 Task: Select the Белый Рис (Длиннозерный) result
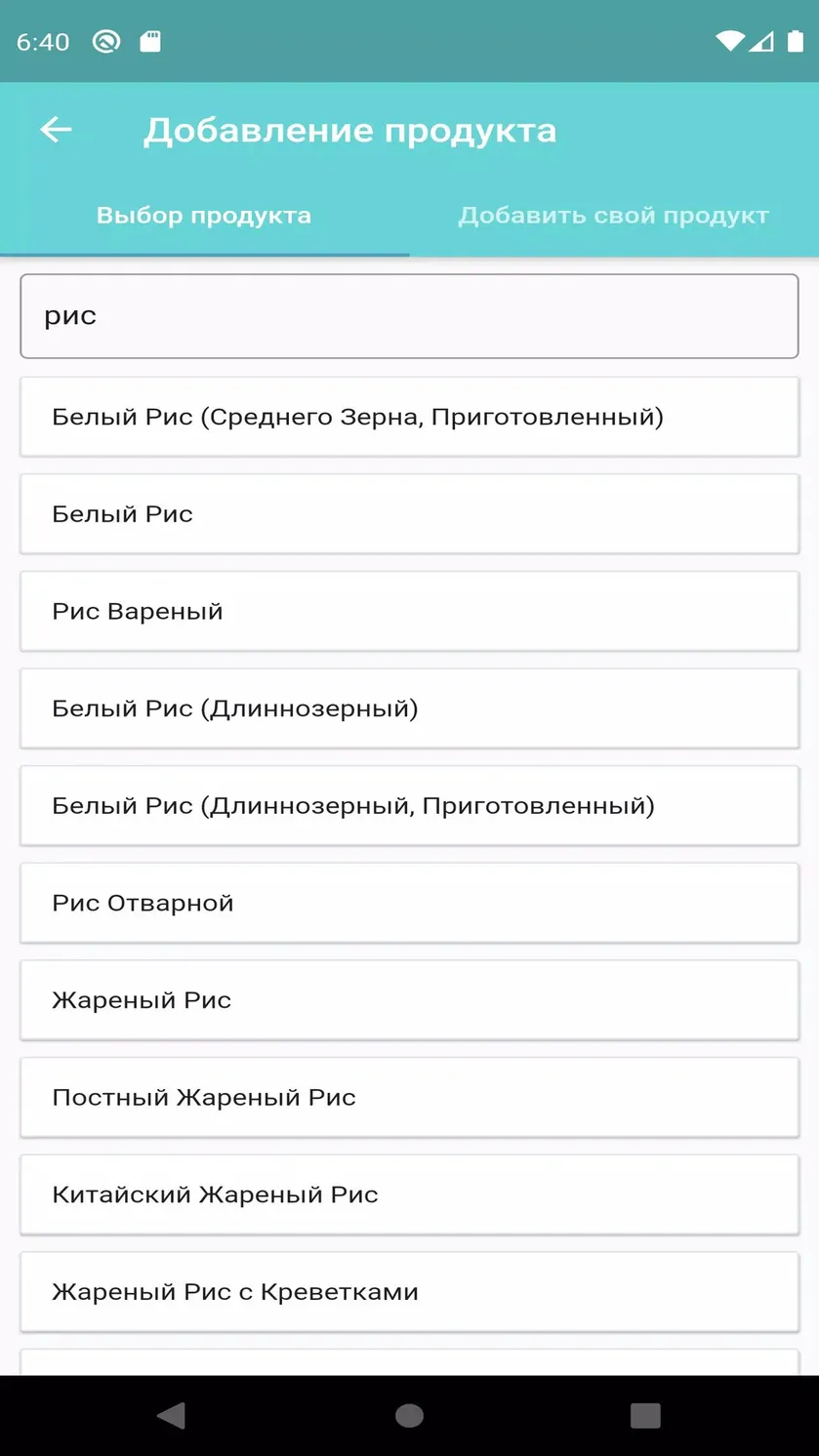coord(409,708)
